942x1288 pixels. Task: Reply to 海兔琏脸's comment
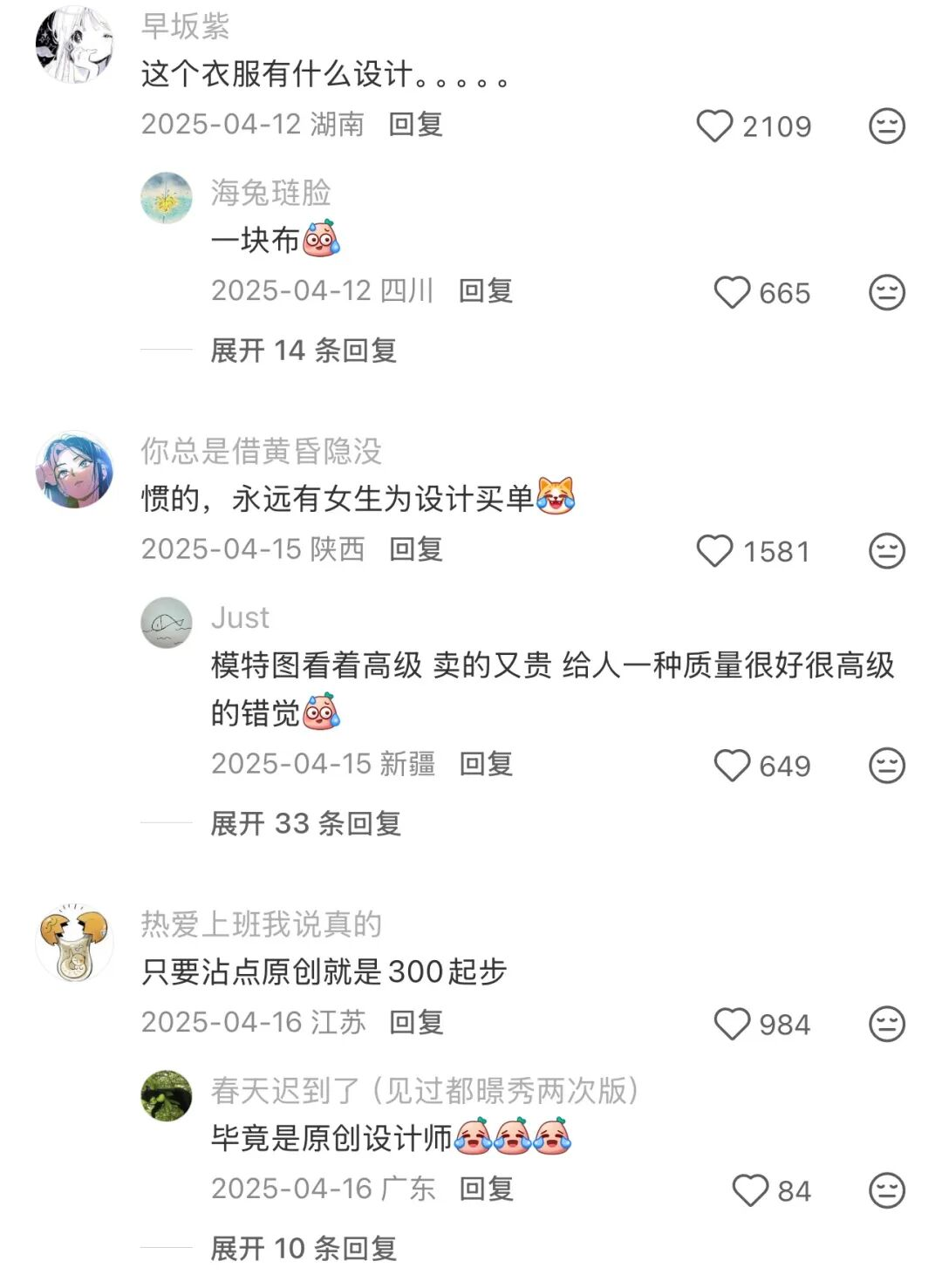coord(485,291)
